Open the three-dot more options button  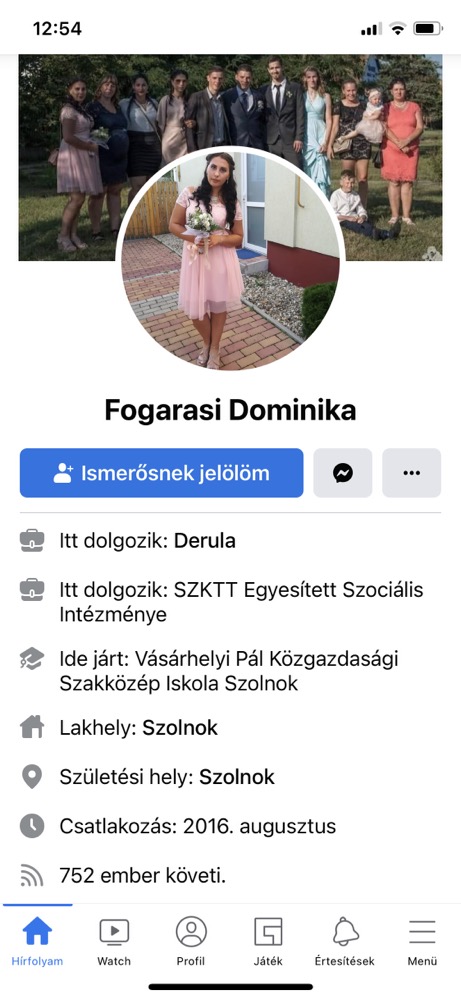click(x=412, y=473)
